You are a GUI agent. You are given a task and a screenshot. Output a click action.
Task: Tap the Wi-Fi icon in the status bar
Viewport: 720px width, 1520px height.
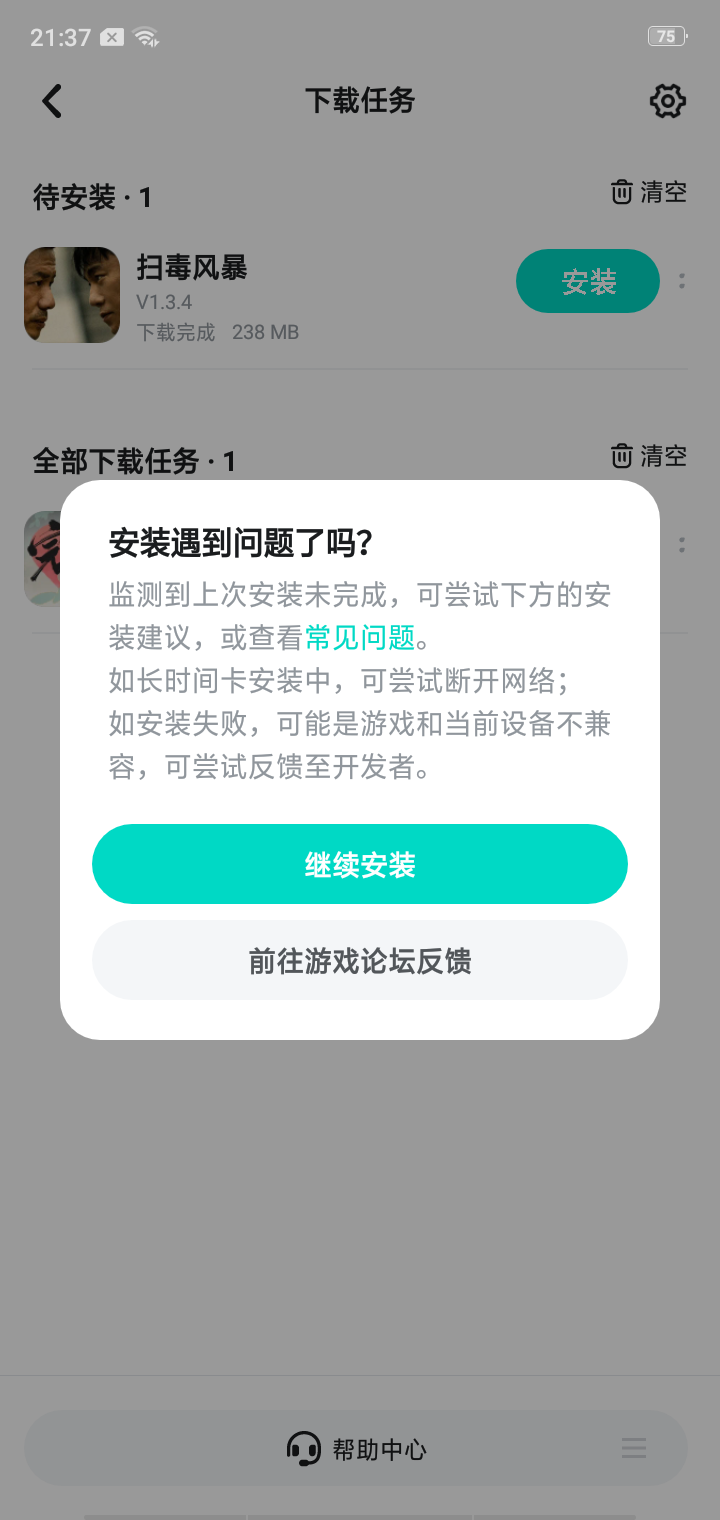(146, 35)
